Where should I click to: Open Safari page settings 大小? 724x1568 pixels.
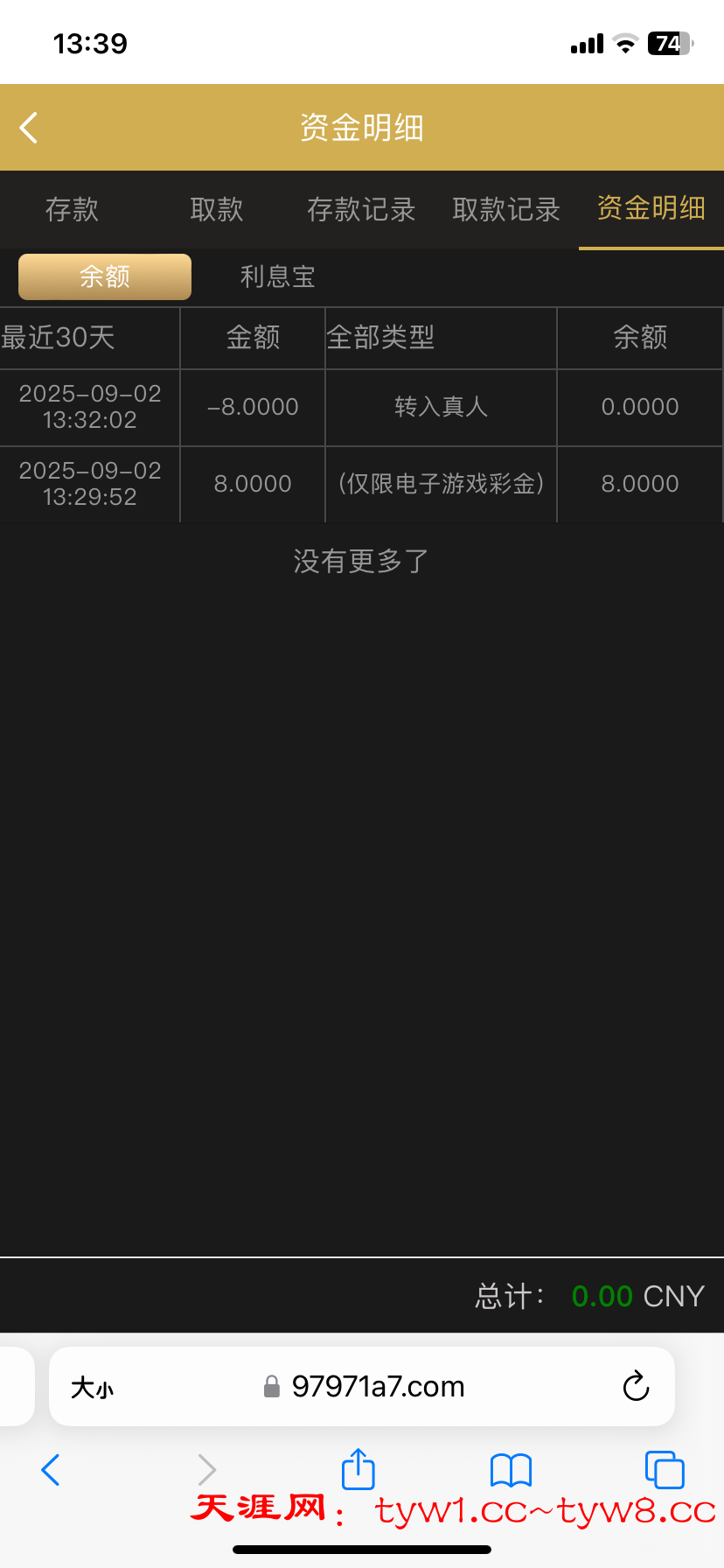93,1387
